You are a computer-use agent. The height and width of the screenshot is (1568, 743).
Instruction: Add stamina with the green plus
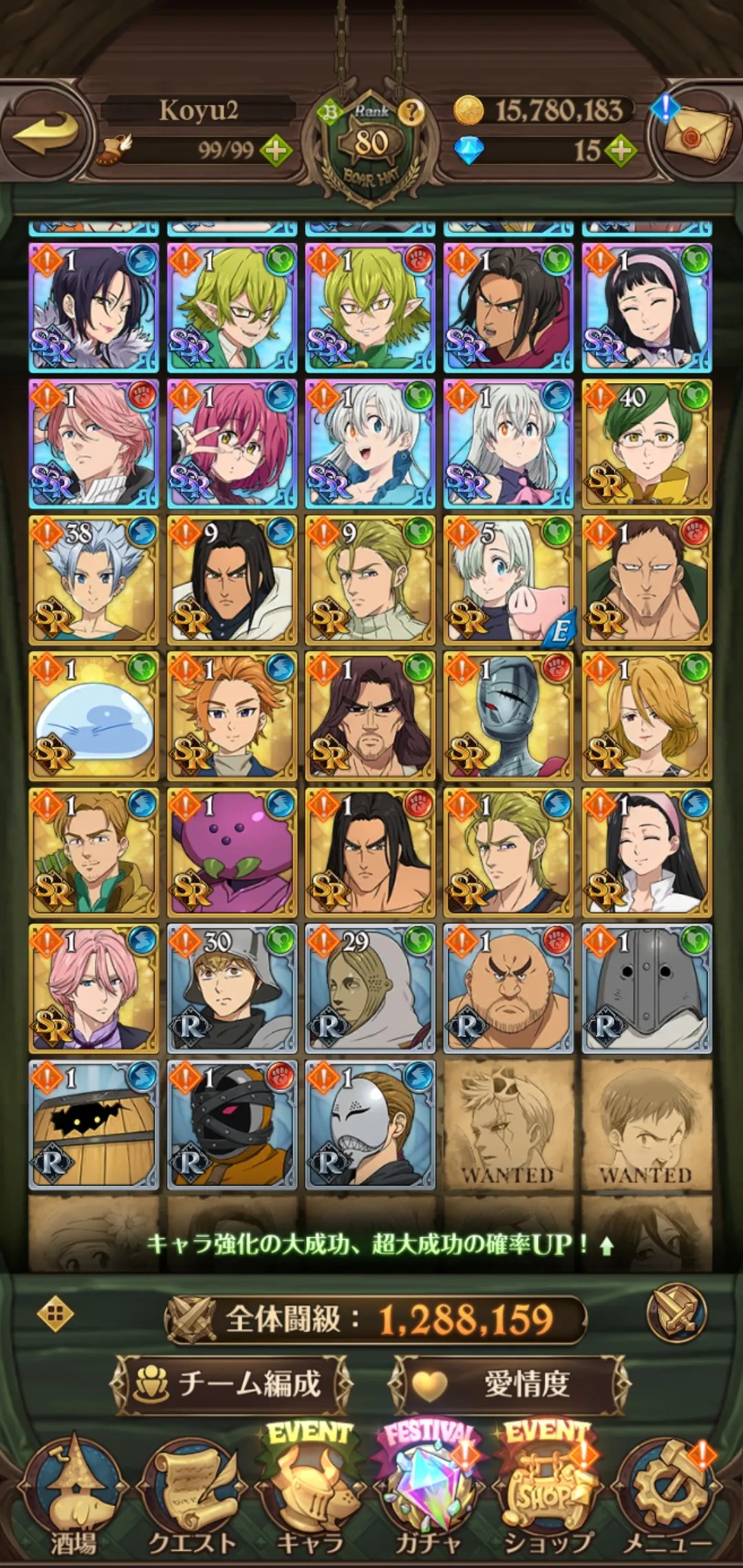[275, 150]
